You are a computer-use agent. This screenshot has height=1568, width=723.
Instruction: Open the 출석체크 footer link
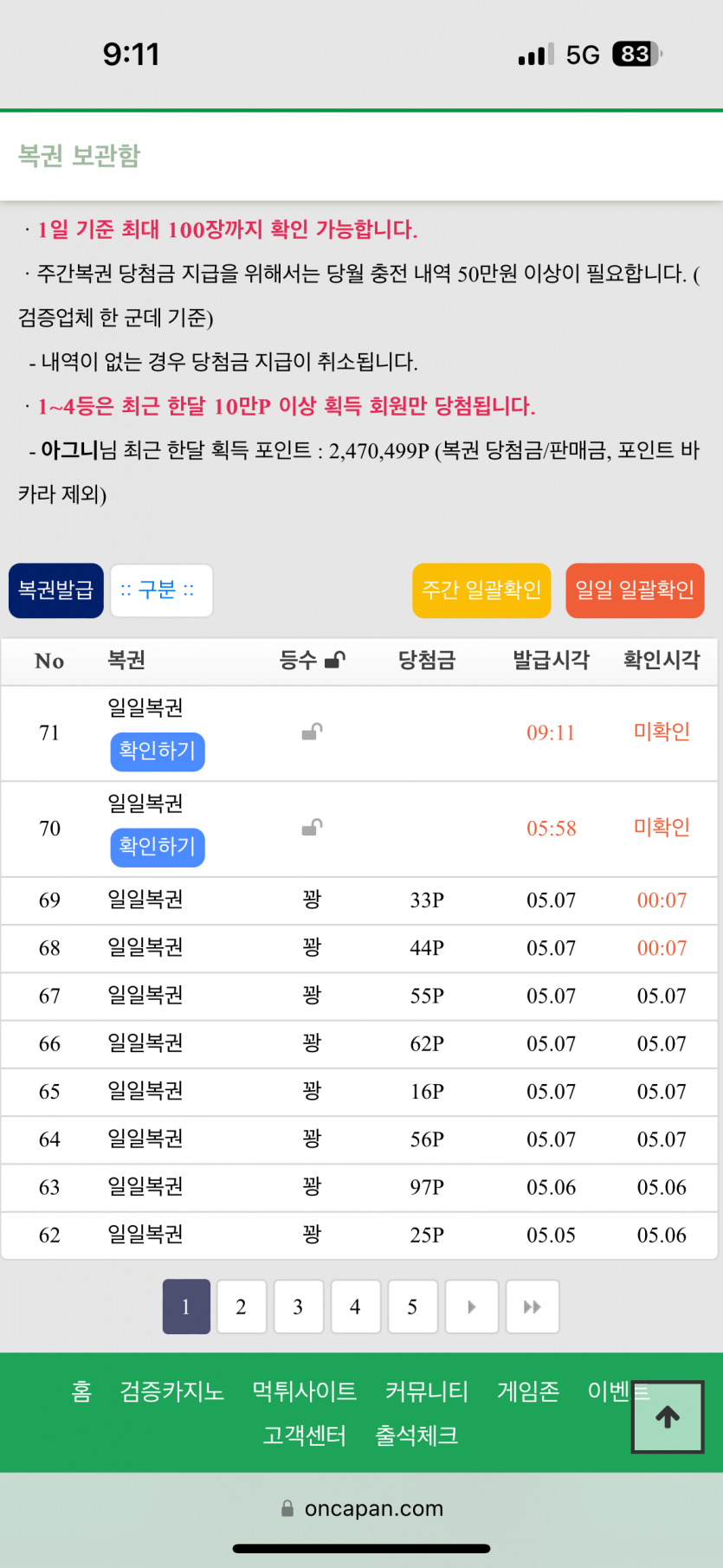pyautogui.click(x=416, y=1436)
